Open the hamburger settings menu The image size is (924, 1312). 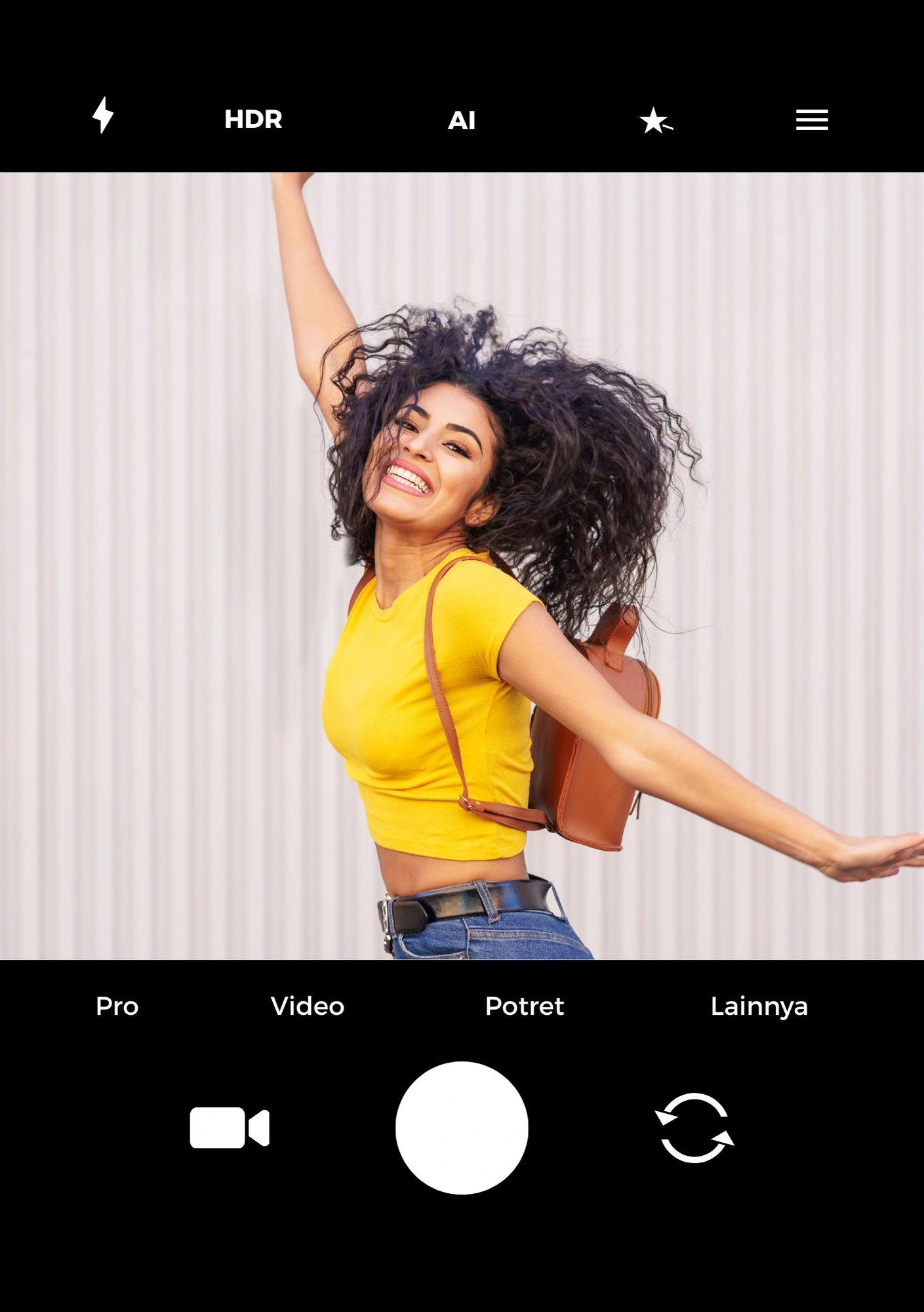tap(812, 120)
